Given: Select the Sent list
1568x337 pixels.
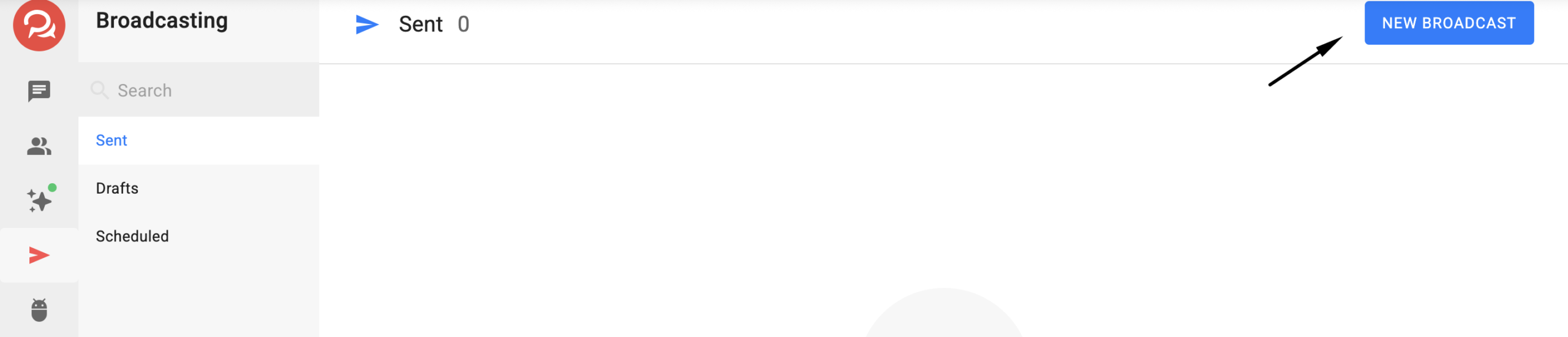Looking at the screenshot, I should coord(111,140).
